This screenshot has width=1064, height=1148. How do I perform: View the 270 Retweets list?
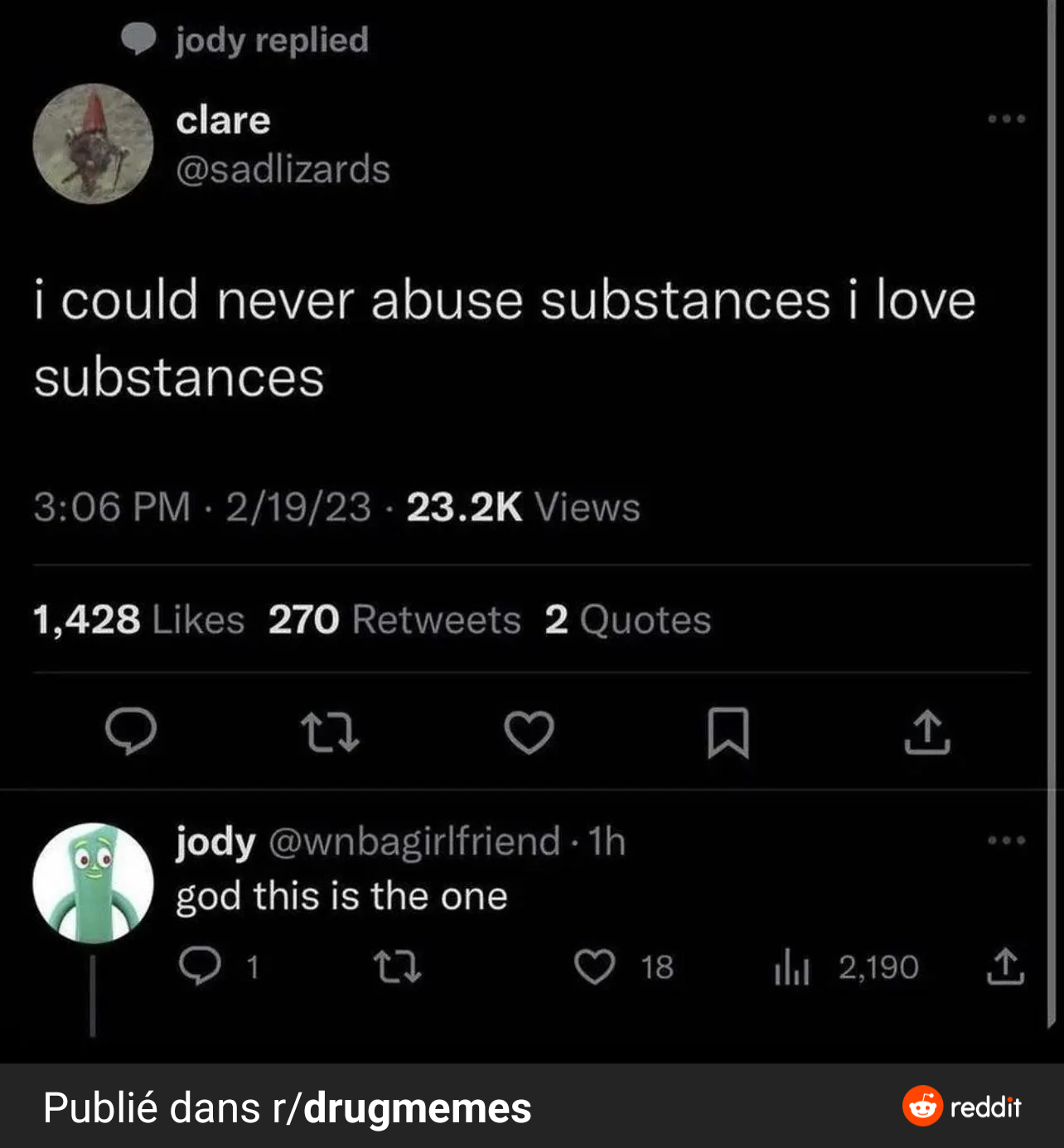(x=394, y=620)
